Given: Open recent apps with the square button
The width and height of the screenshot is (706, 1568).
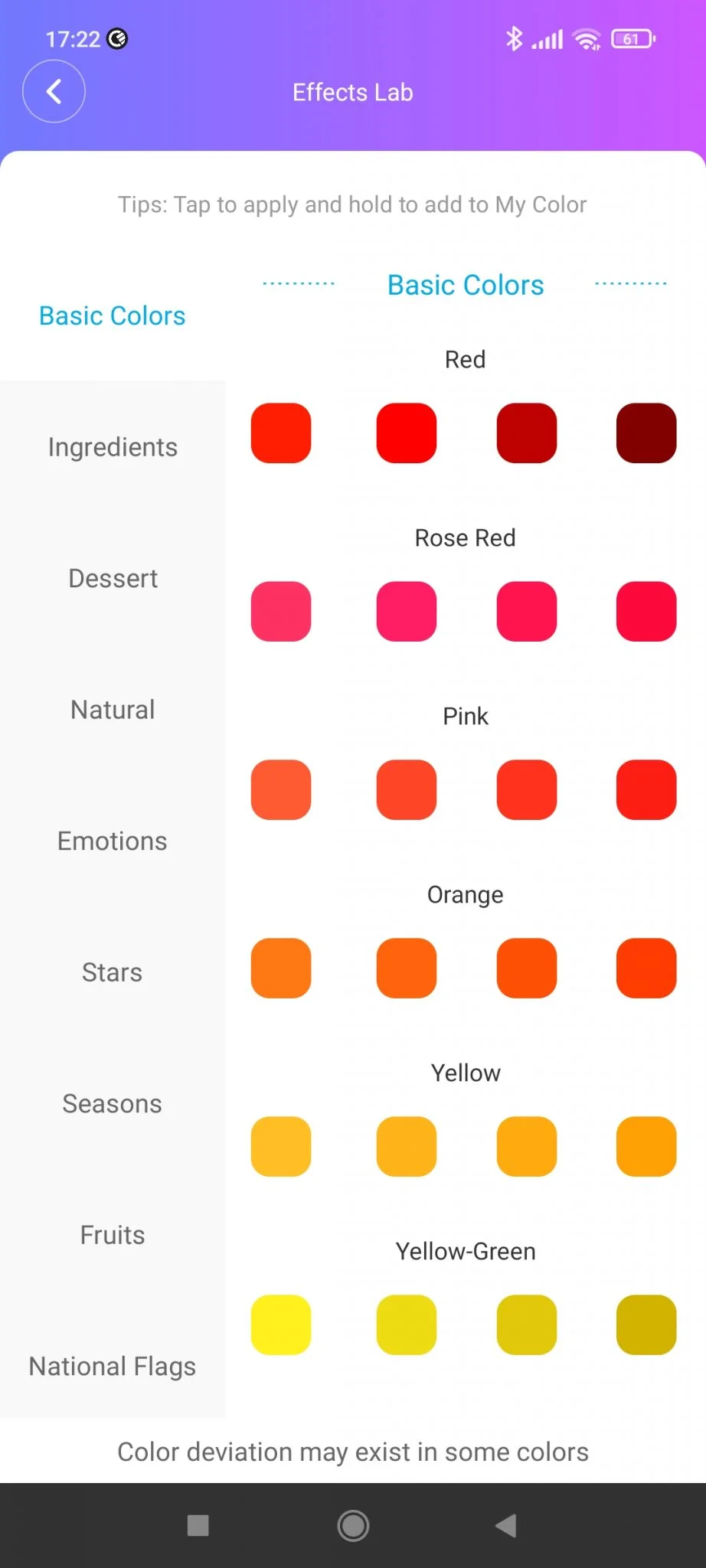Looking at the screenshot, I should pyautogui.click(x=198, y=1526).
